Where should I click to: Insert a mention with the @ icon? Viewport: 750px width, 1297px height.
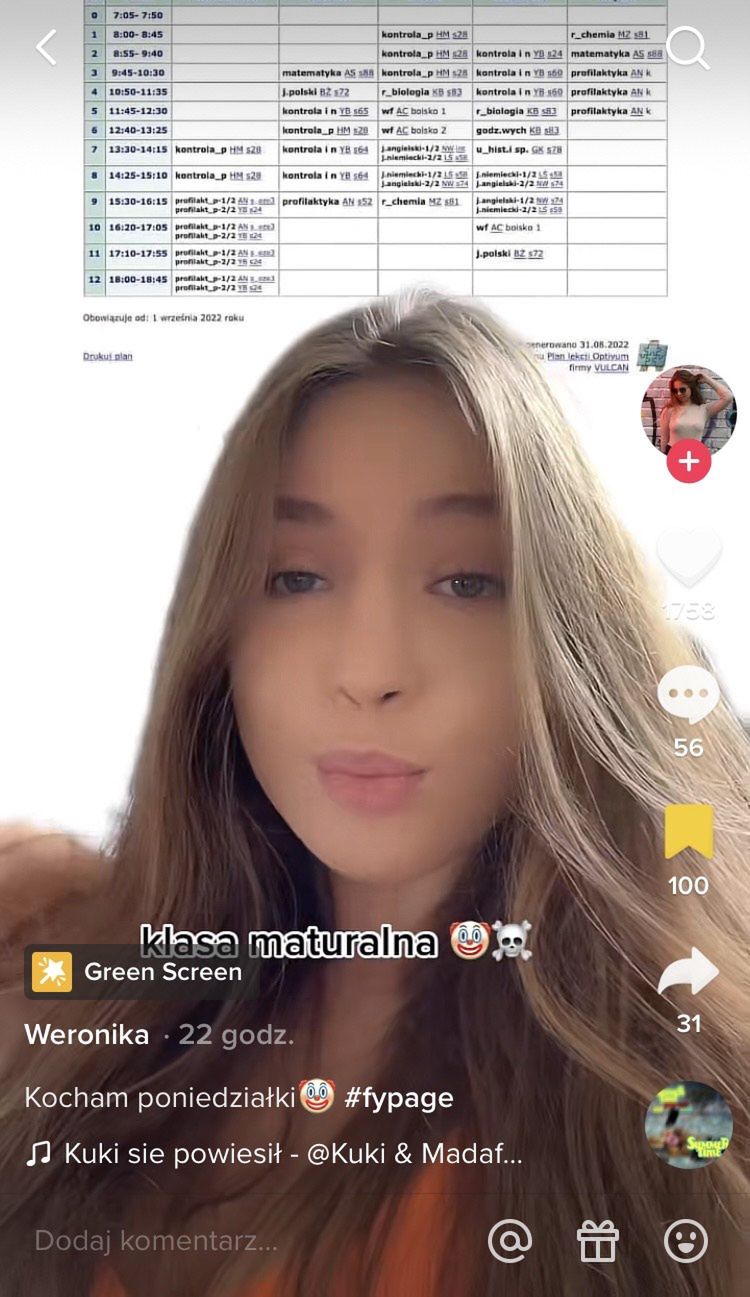(x=510, y=1241)
